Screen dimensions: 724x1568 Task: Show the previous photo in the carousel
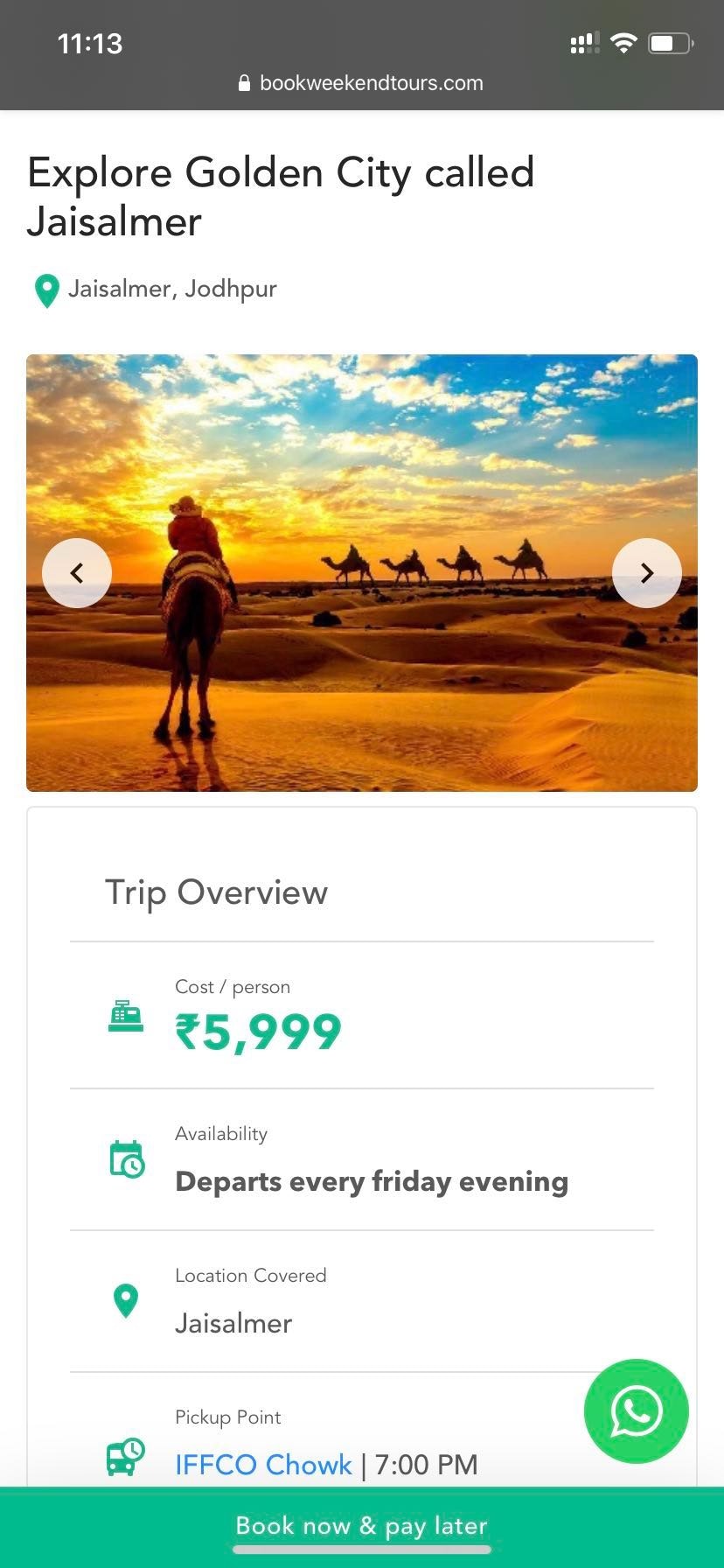pos(77,573)
